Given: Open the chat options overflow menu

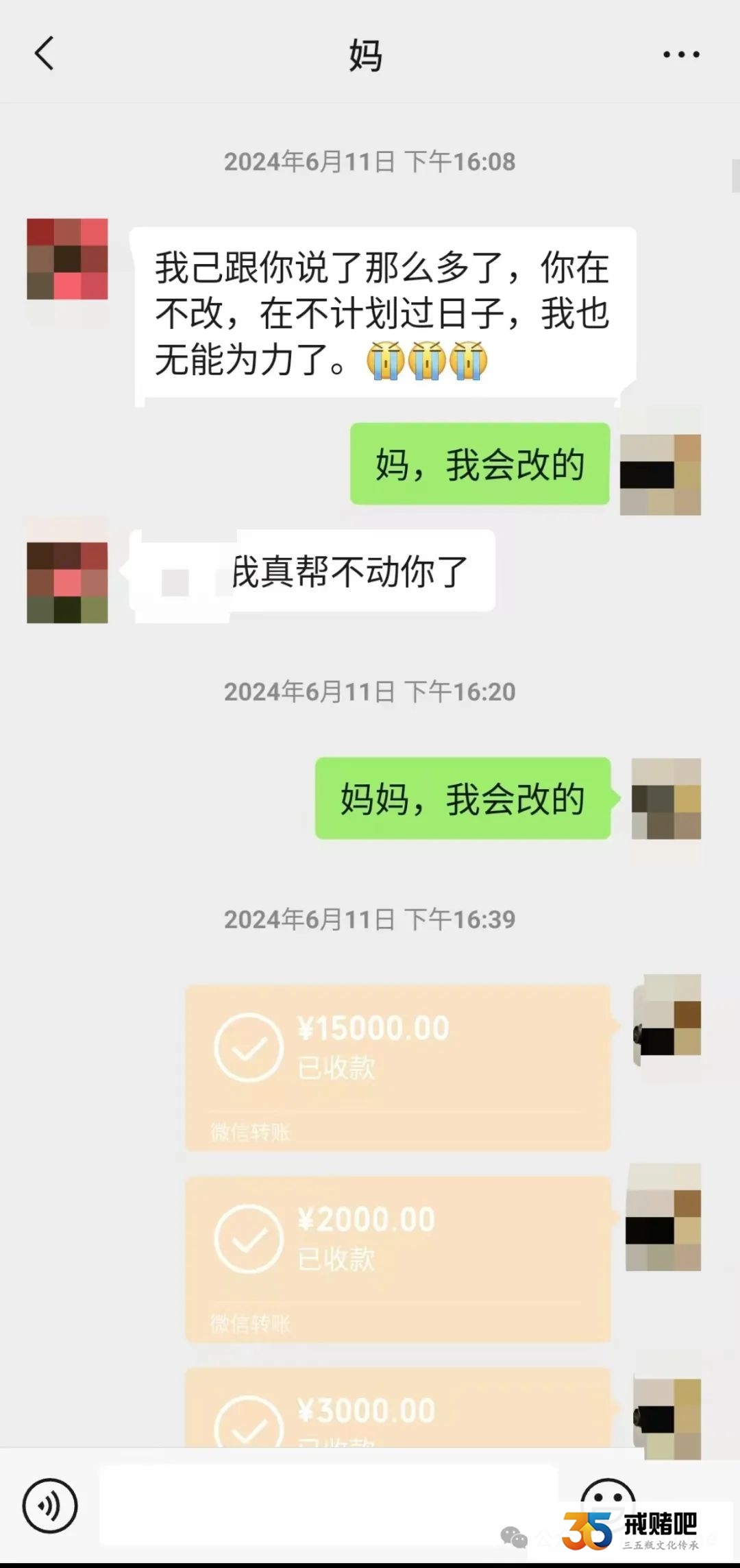Looking at the screenshot, I should (681, 54).
